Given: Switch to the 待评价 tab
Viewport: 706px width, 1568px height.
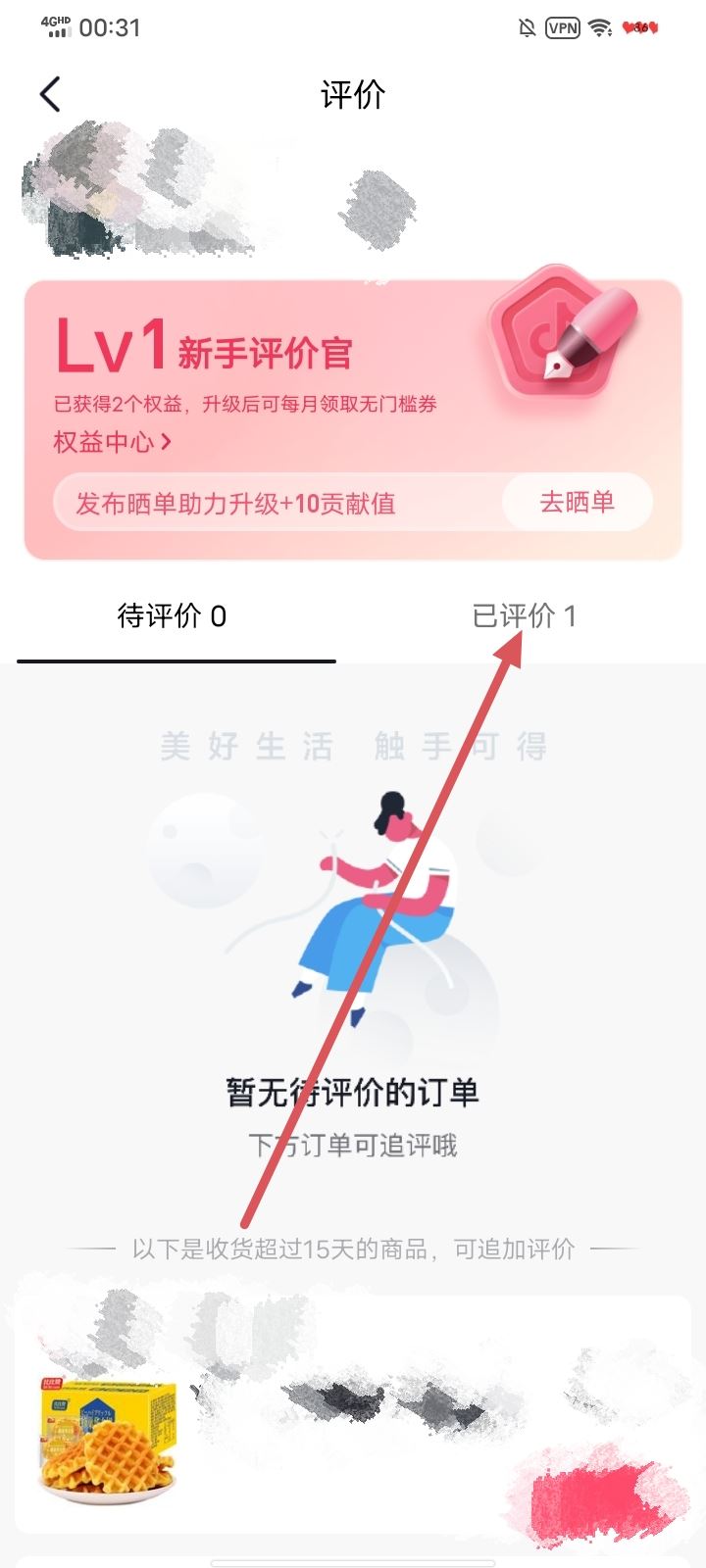Looking at the screenshot, I should click(176, 616).
